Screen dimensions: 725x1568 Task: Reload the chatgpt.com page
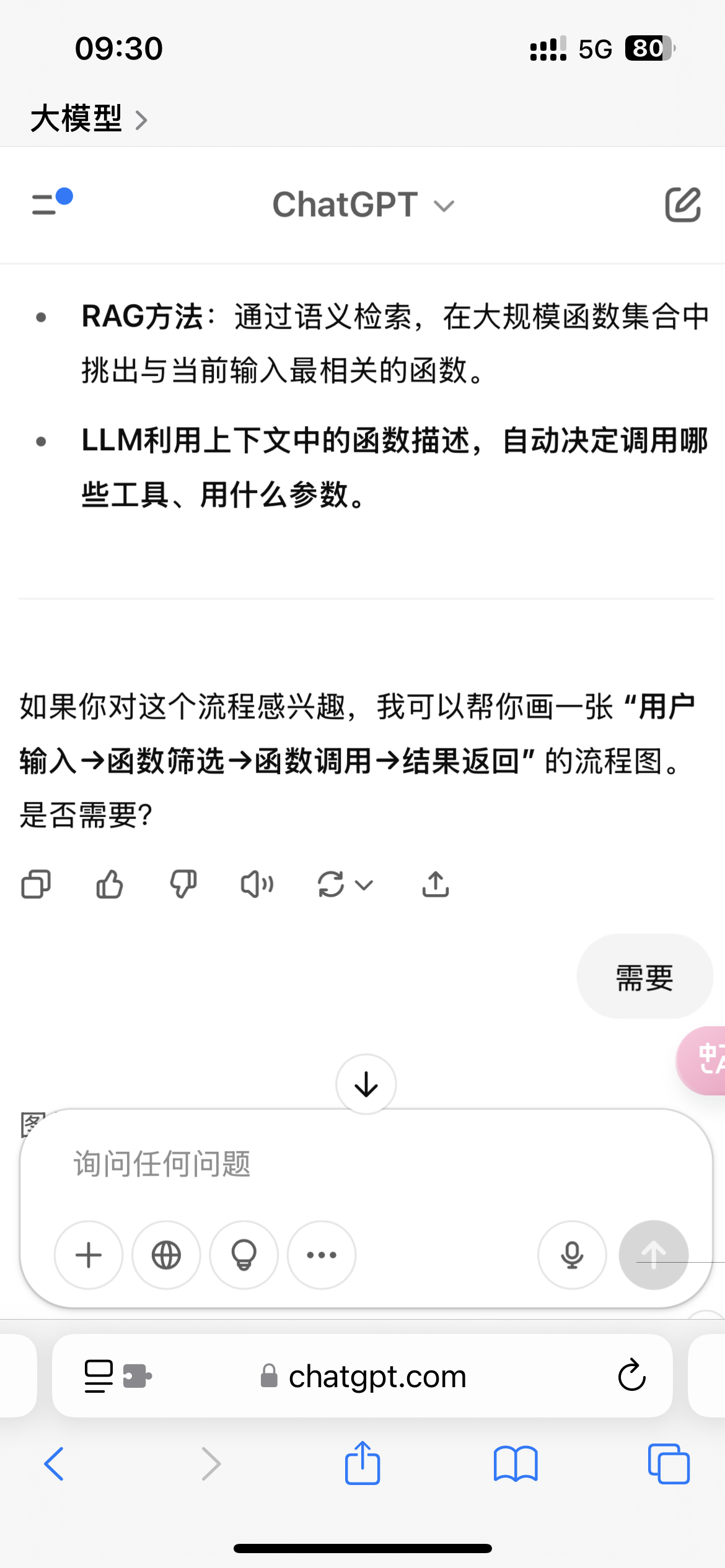tap(632, 1376)
